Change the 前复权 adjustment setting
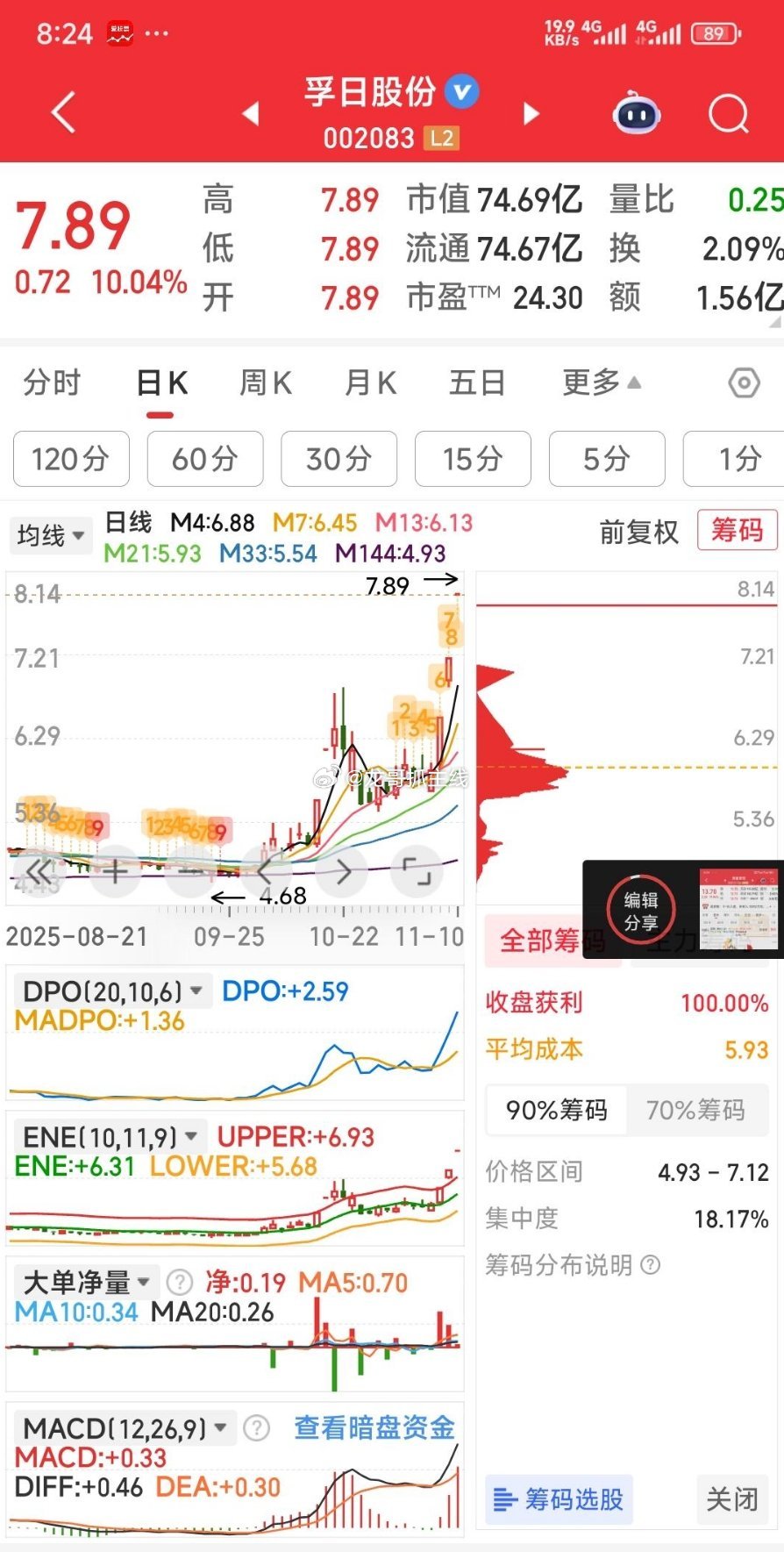Image resolution: width=784 pixels, height=1552 pixels. point(638,532)
